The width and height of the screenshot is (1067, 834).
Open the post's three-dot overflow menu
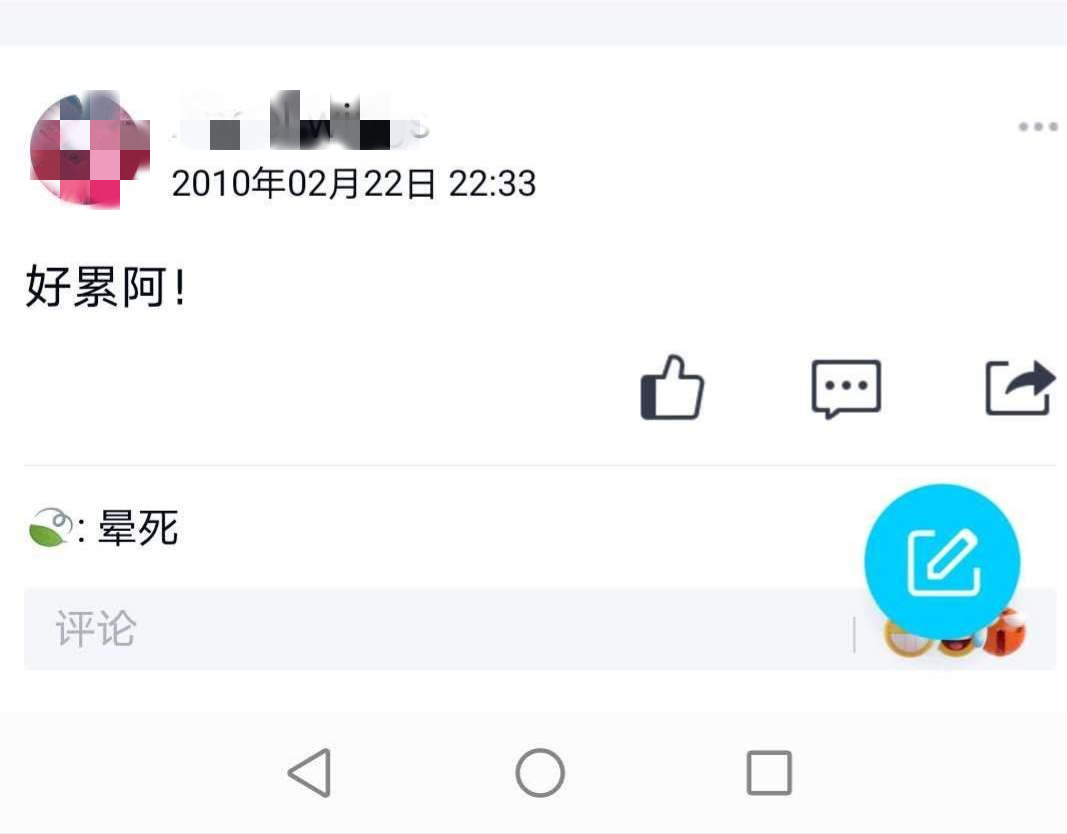point(1037,127)
